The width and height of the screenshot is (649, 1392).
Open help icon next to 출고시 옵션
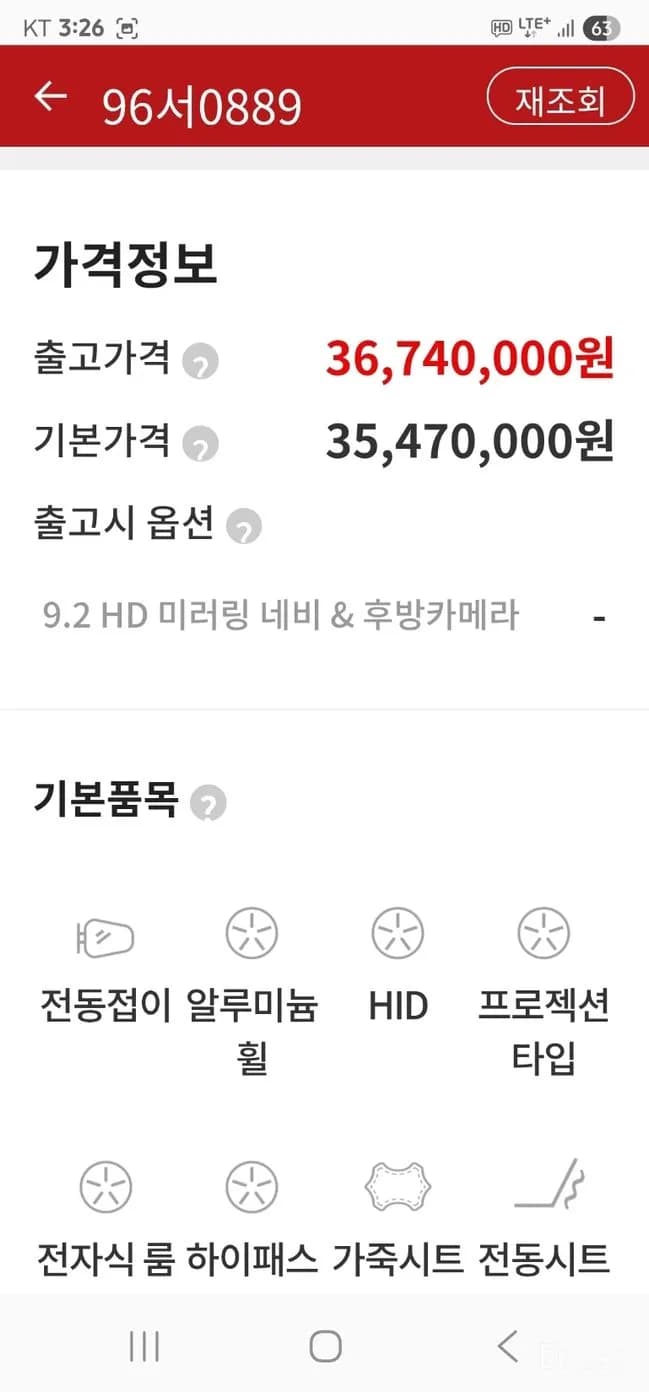[244, 526]
